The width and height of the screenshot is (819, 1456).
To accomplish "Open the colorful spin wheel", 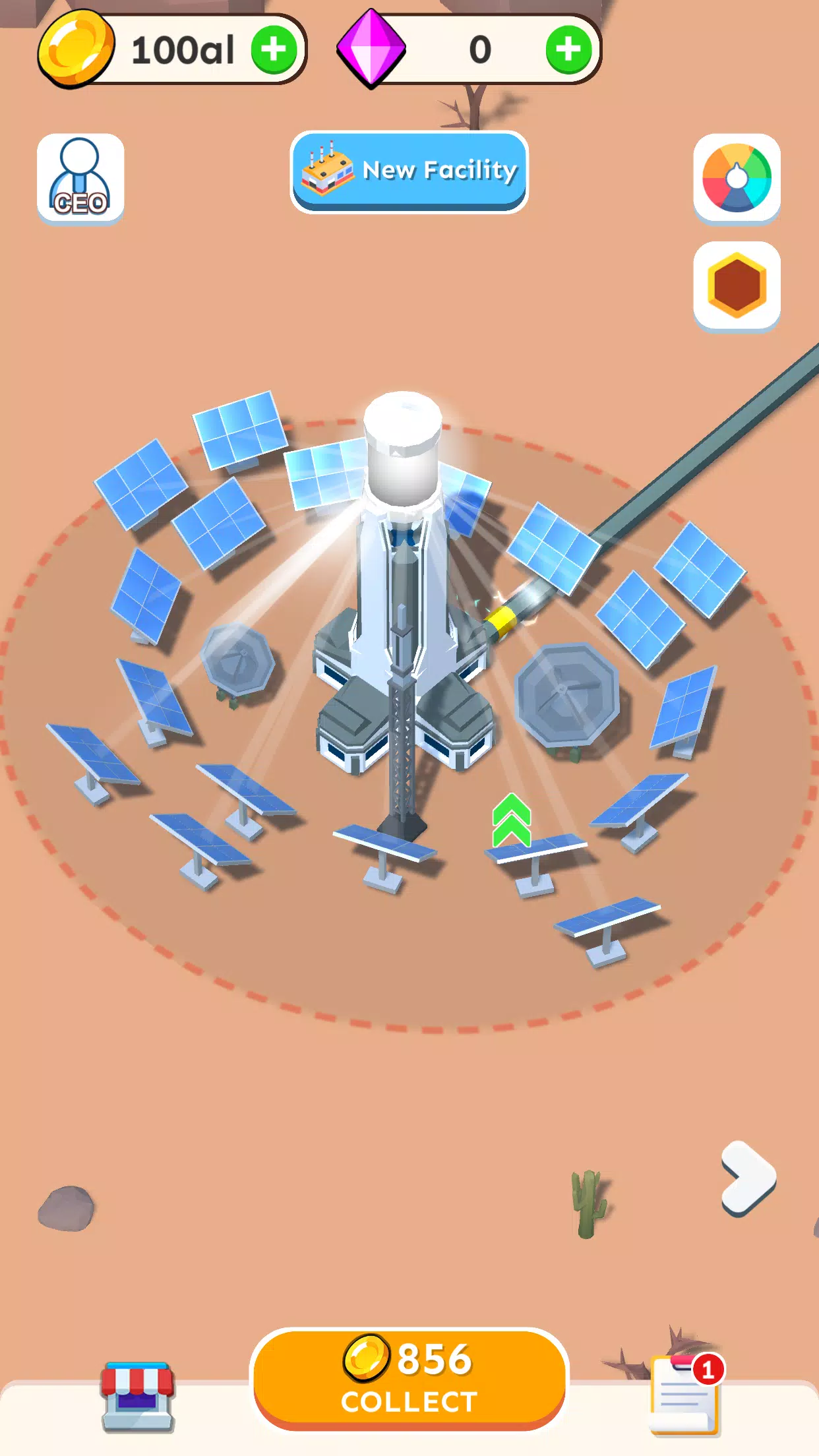I will (x=737, y=178).
